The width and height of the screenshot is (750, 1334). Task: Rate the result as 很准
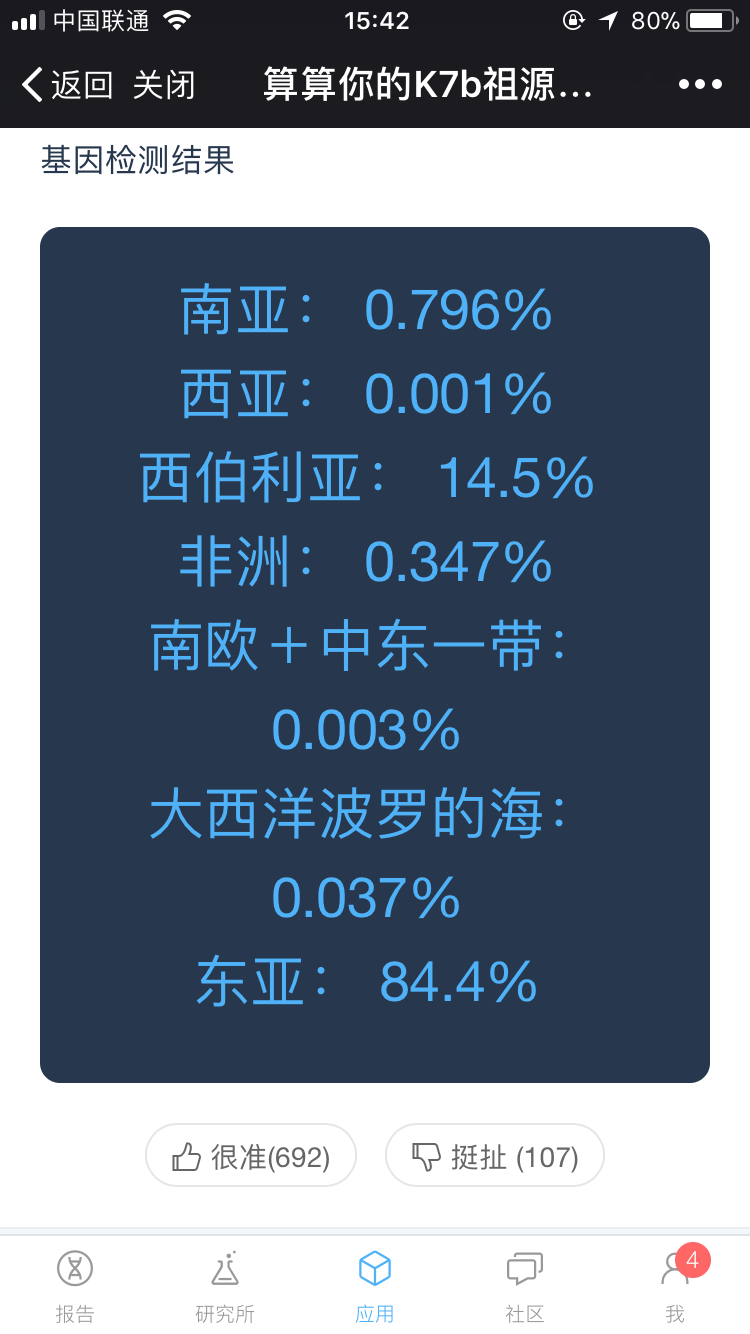pos(251,1155)
